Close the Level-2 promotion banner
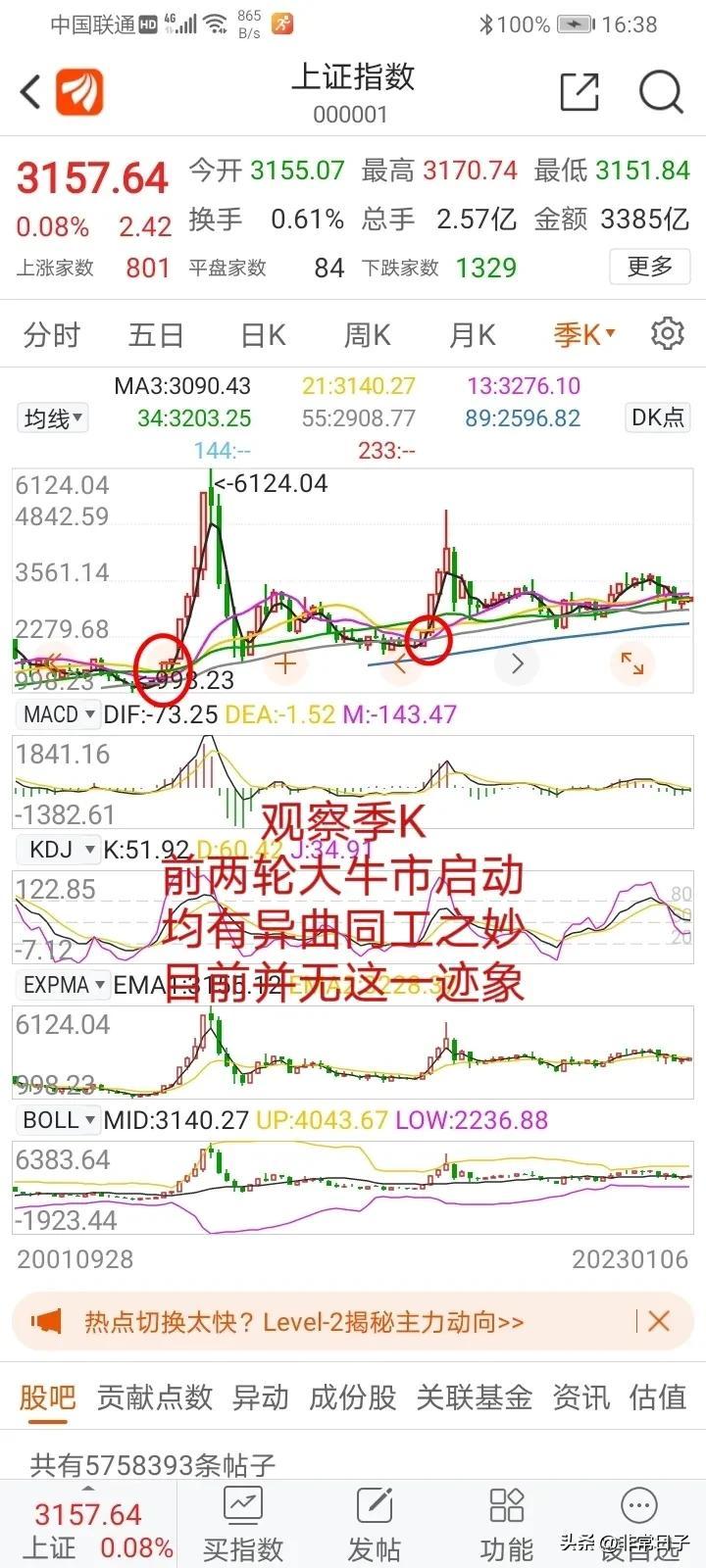 click(x=658, y=1321)
